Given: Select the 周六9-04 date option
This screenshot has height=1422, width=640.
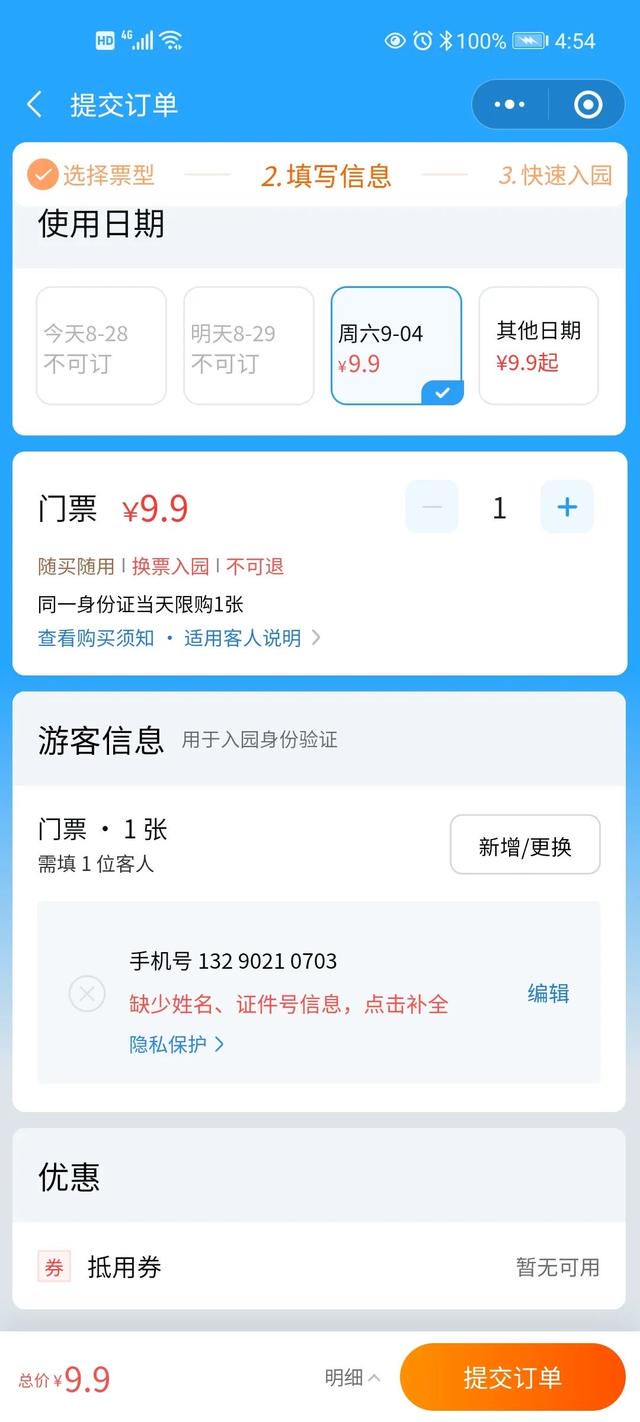Looking at the screenshot, I should point(396,346).
